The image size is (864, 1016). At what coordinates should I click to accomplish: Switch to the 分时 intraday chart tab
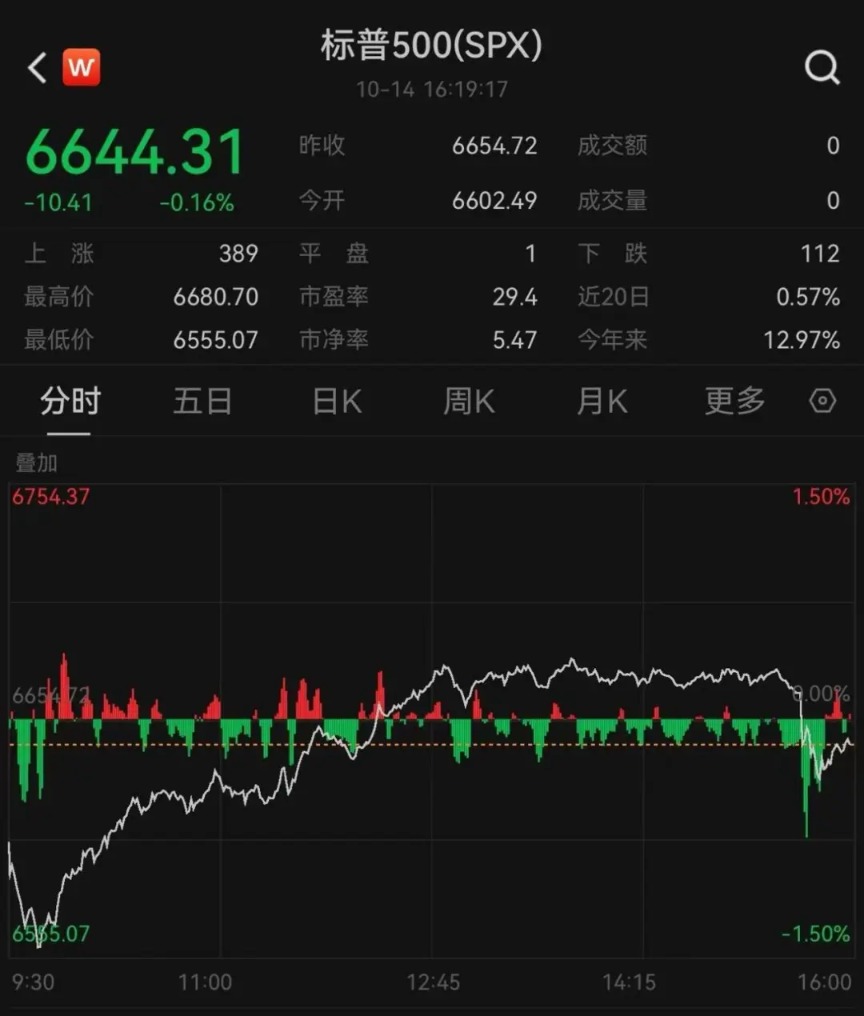click(x=70, y=400)
